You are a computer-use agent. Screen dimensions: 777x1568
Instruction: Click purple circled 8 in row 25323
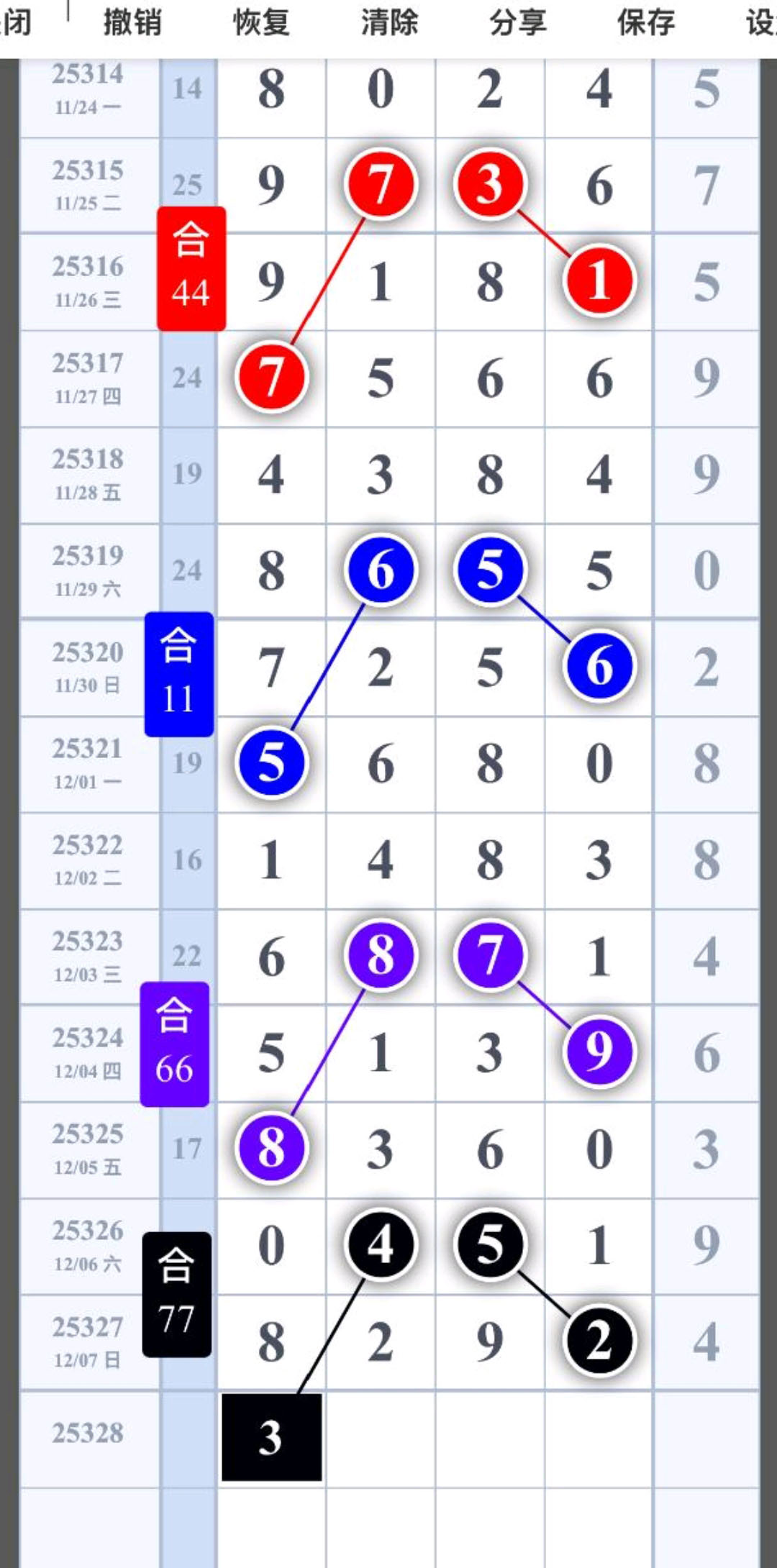pyautogui.click(x=380, y=956)
